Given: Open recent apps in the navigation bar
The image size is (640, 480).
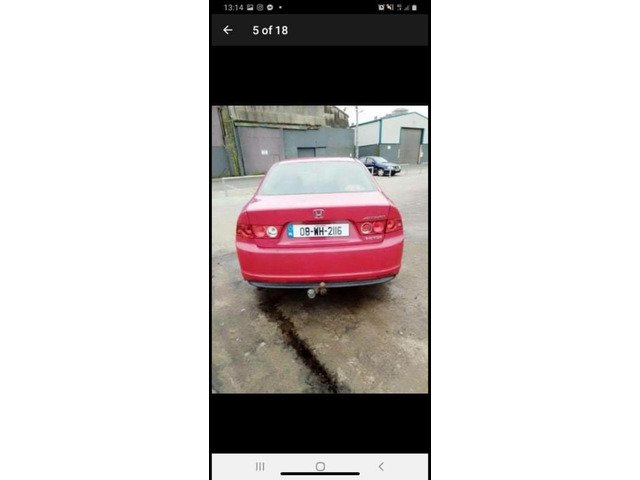Looking at the screenshot, I should point(260,466).
